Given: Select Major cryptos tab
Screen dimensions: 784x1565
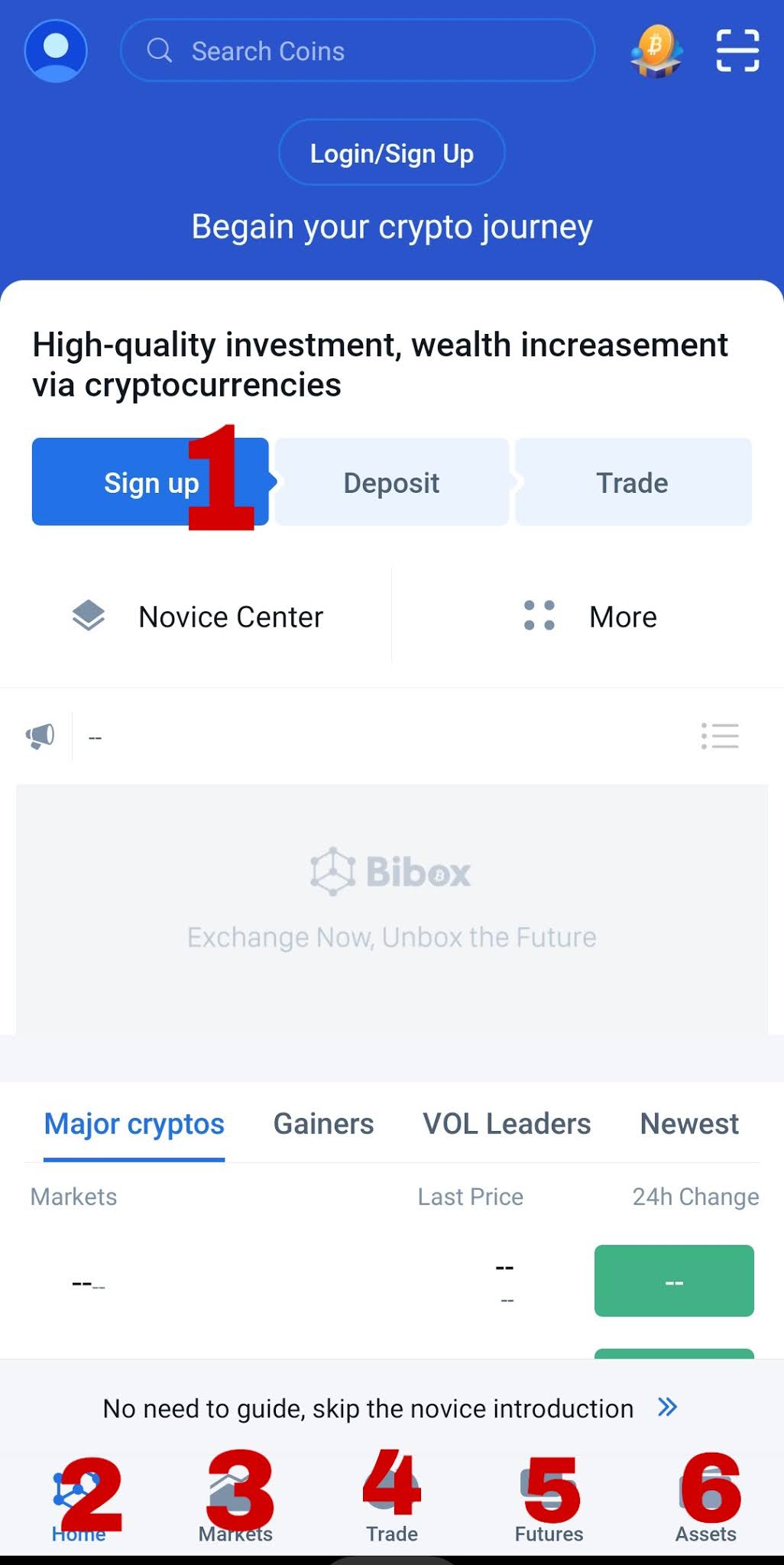Looking at the screenshot, I should click(134, 1124).
